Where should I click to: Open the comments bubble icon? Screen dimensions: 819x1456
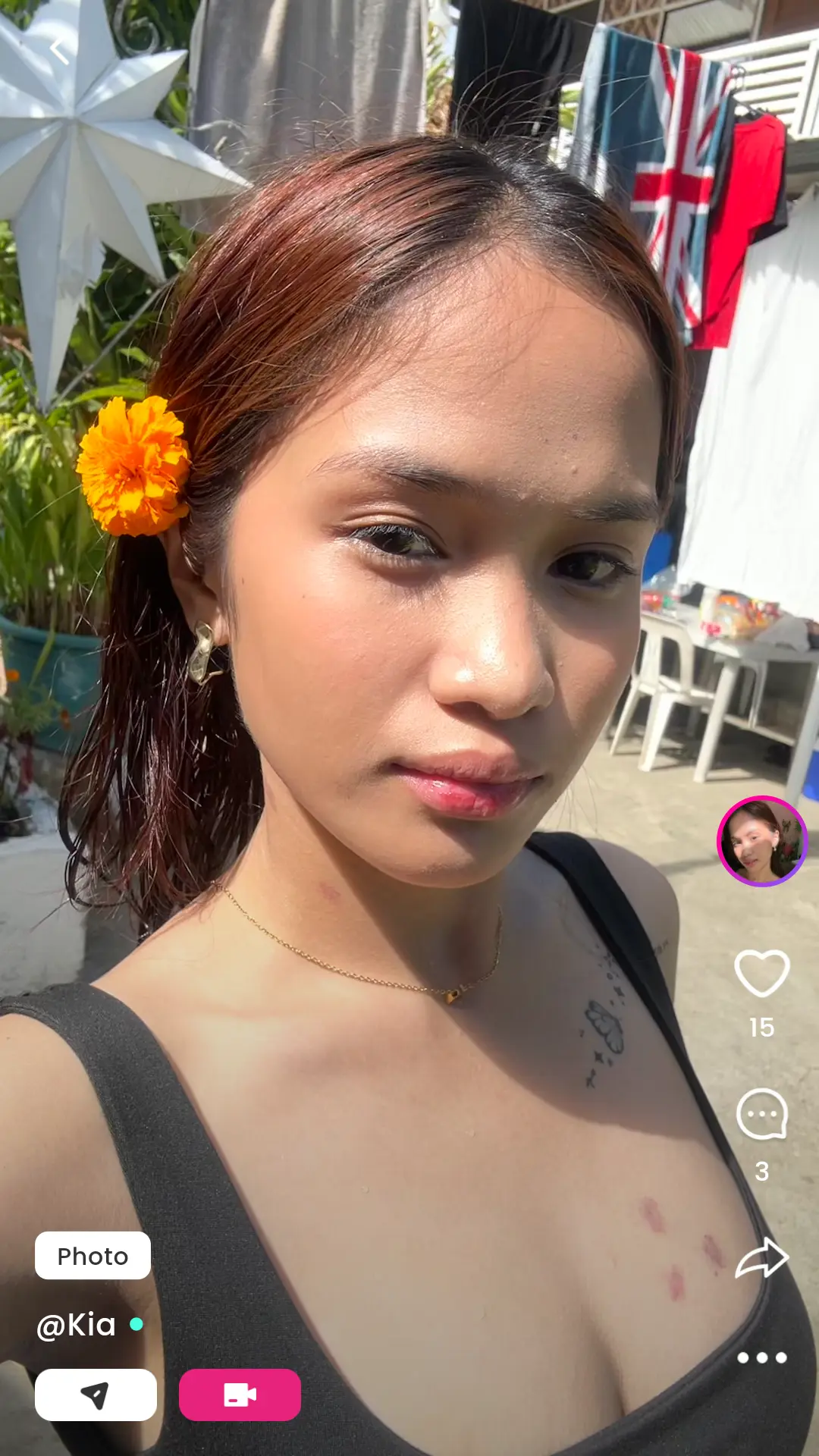point(761,1114)
